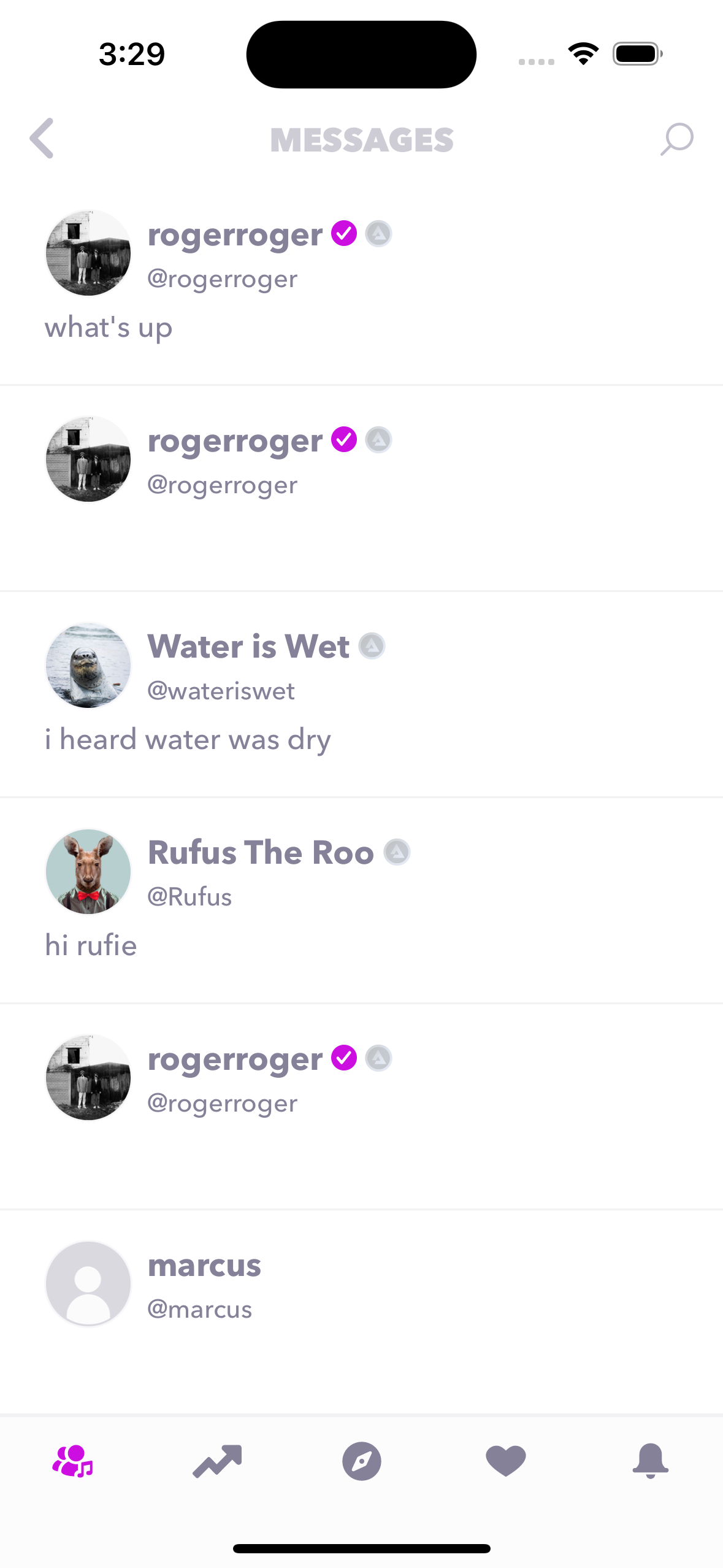723x1568 pixels.
Task: Open the notifications bell tab
Action: click(x=651, y=1461)
